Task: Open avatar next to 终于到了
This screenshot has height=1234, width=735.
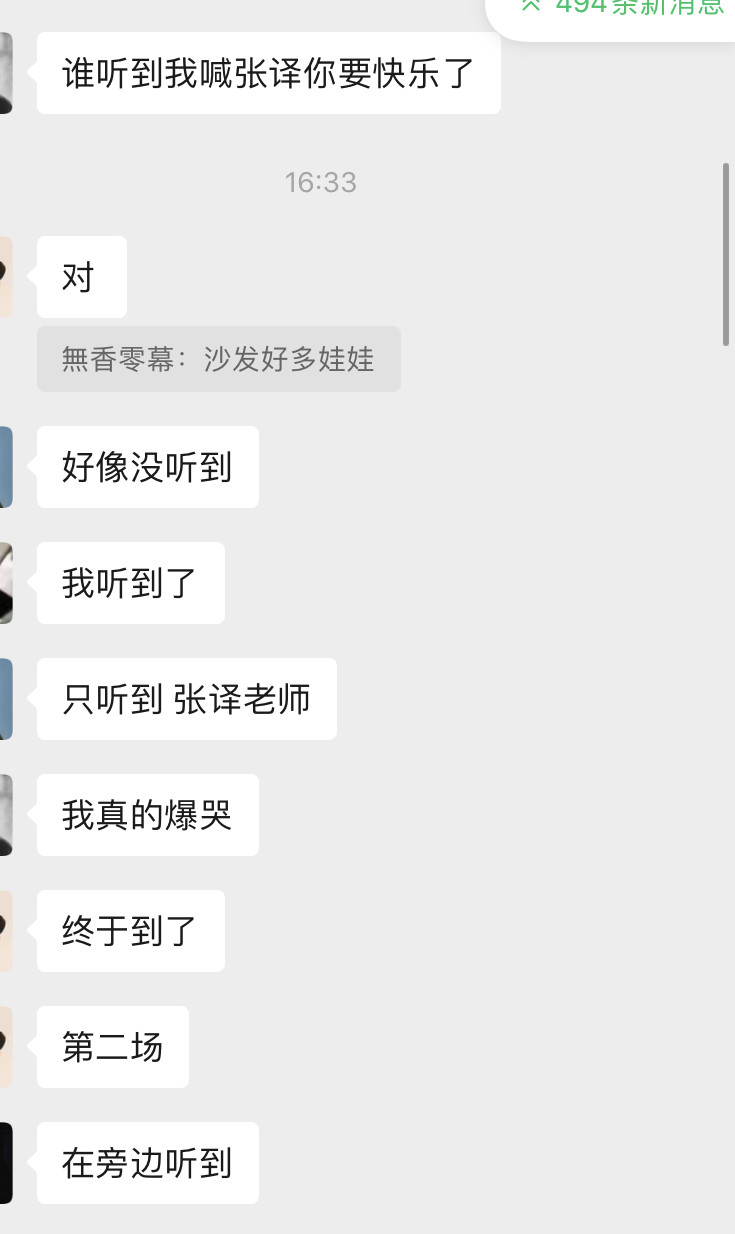Action: coord(6,931)
